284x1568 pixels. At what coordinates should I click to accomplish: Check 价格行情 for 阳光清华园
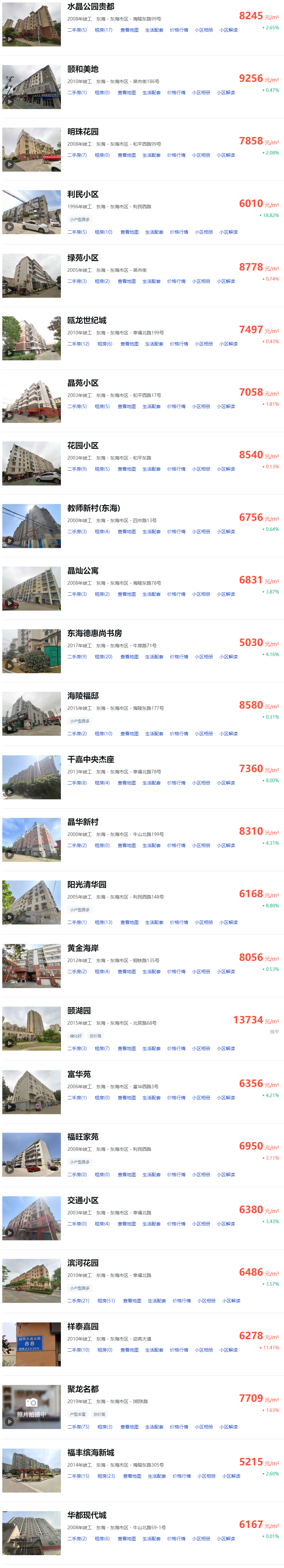click(179, 922)
